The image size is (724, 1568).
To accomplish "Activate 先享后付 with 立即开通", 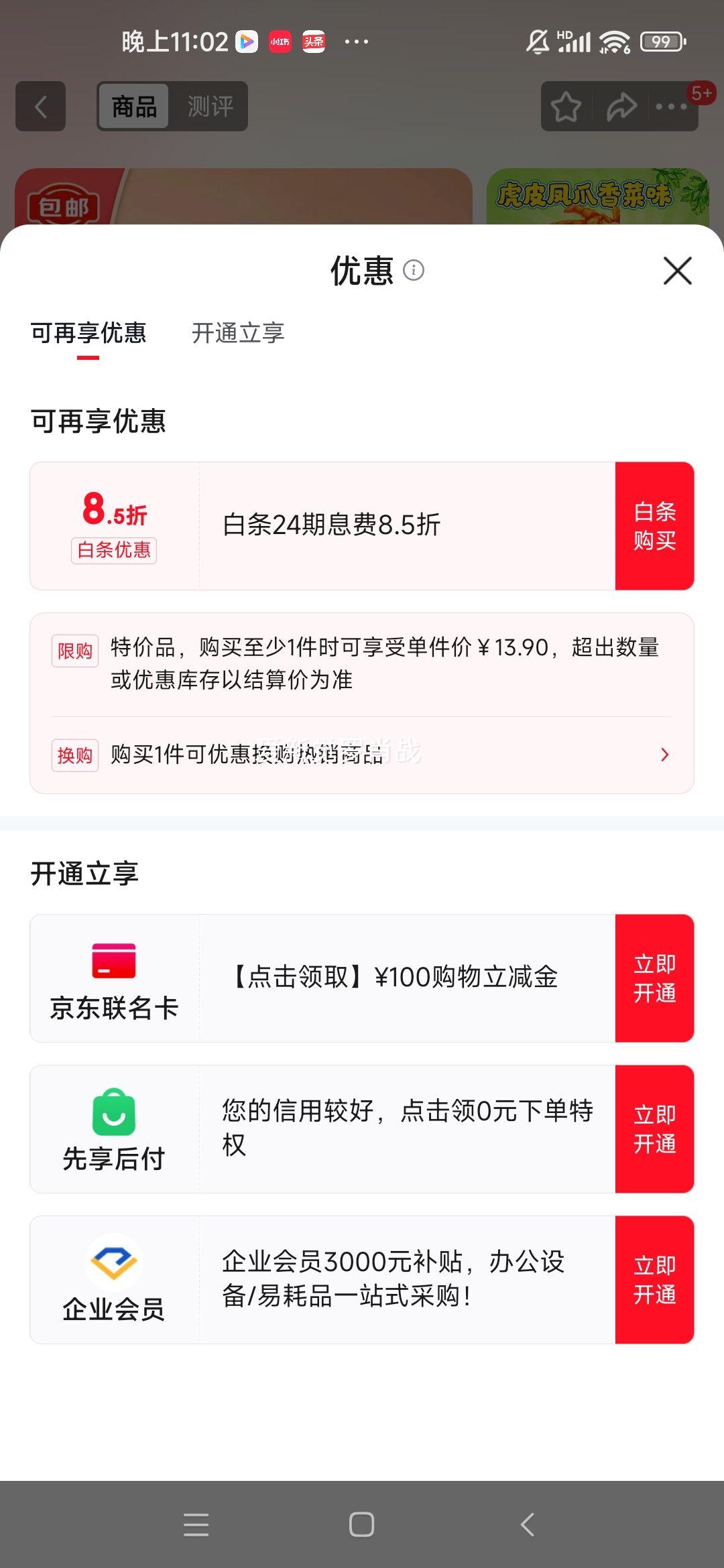I will (x=654, y=1129).
